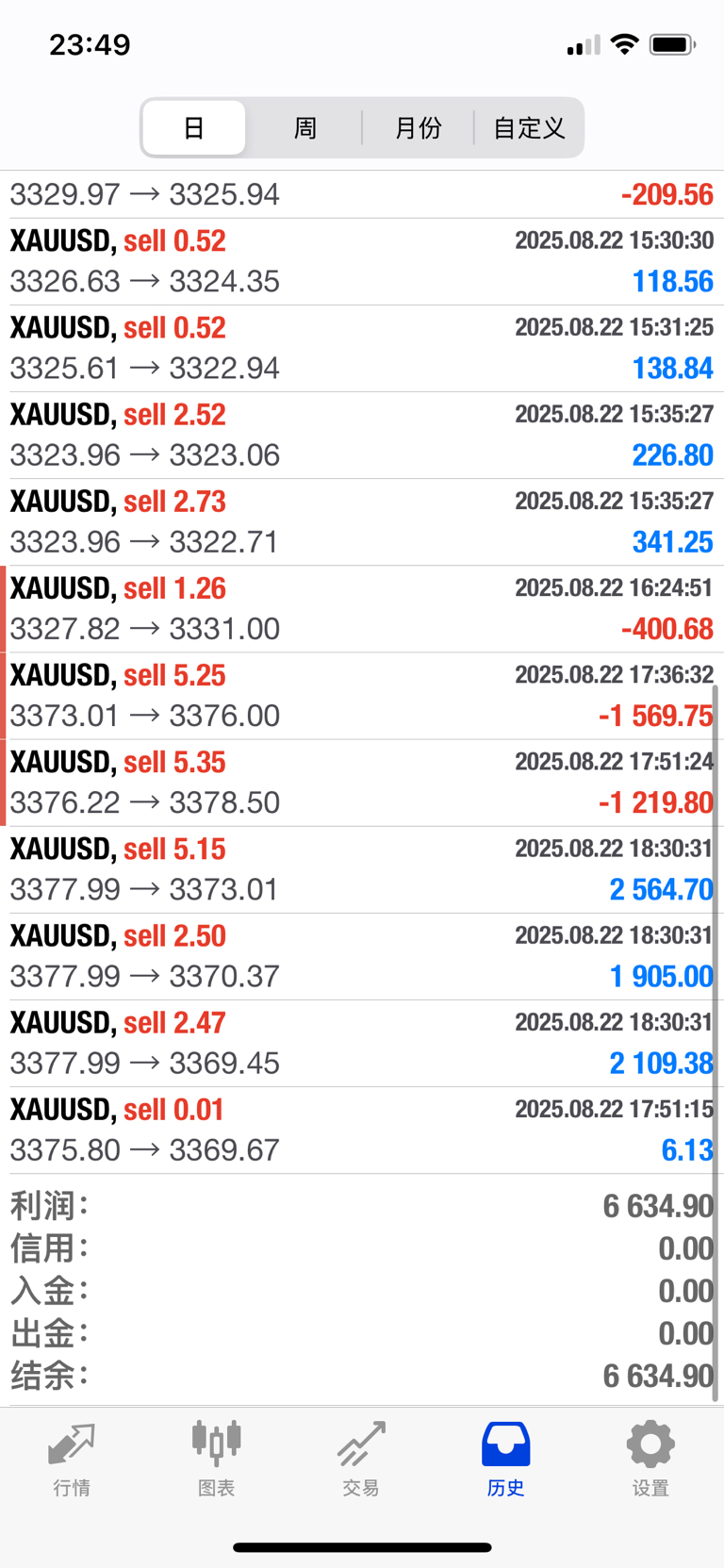The width and height of the screenshot is (724, 1568).
Task: Choose the 自定义 custom period
Action: (x=529, y=127)
